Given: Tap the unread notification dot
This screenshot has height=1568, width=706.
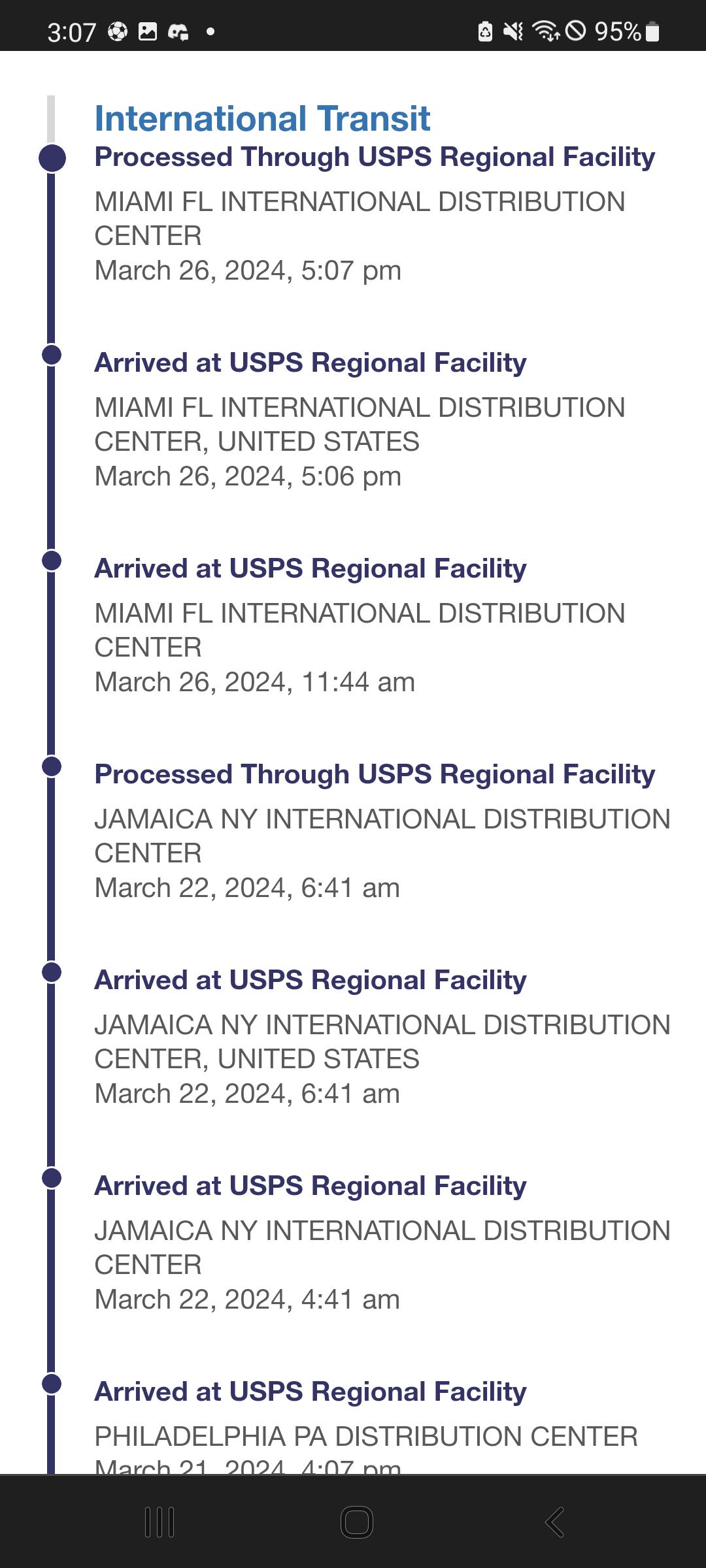Looking at the screenshot, I should [210, 32].
